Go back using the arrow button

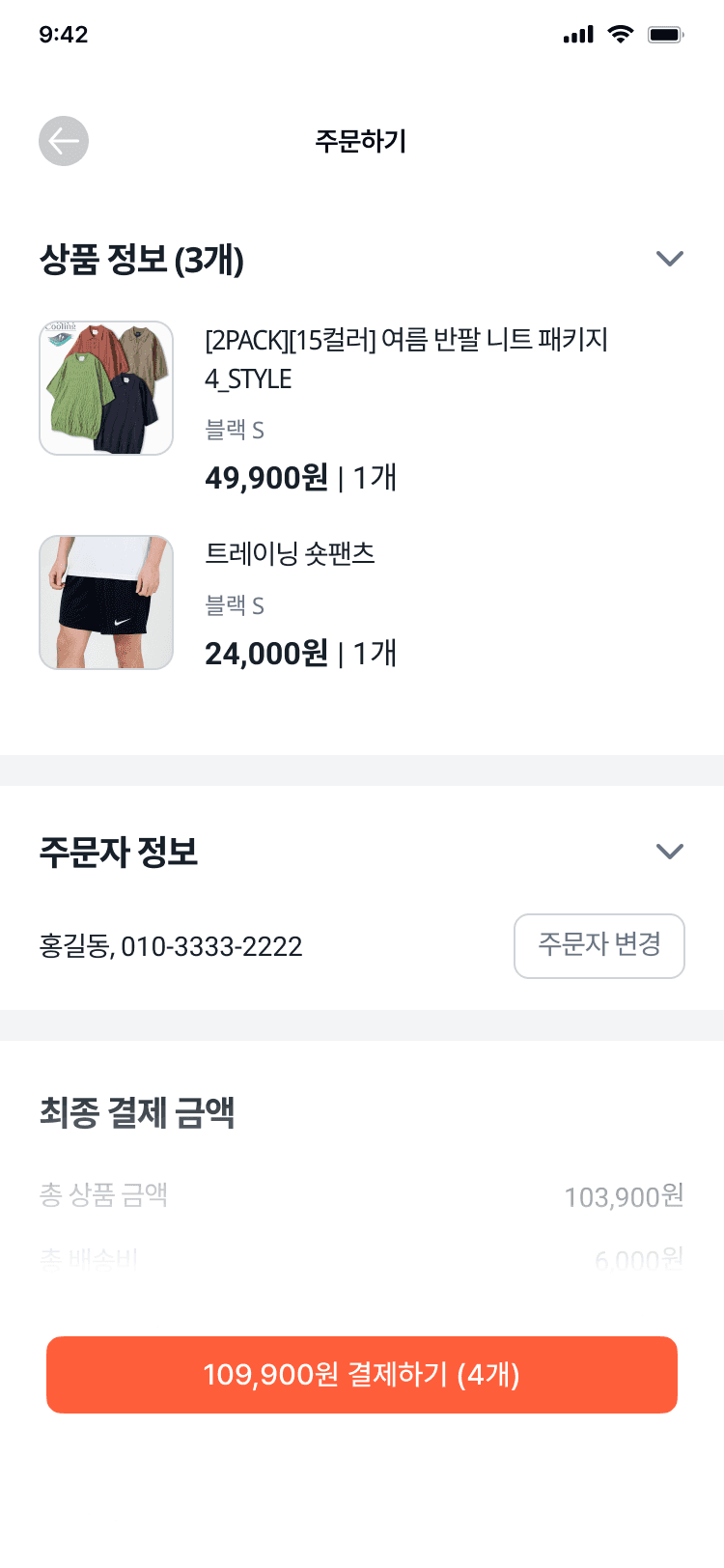[64, 141]
